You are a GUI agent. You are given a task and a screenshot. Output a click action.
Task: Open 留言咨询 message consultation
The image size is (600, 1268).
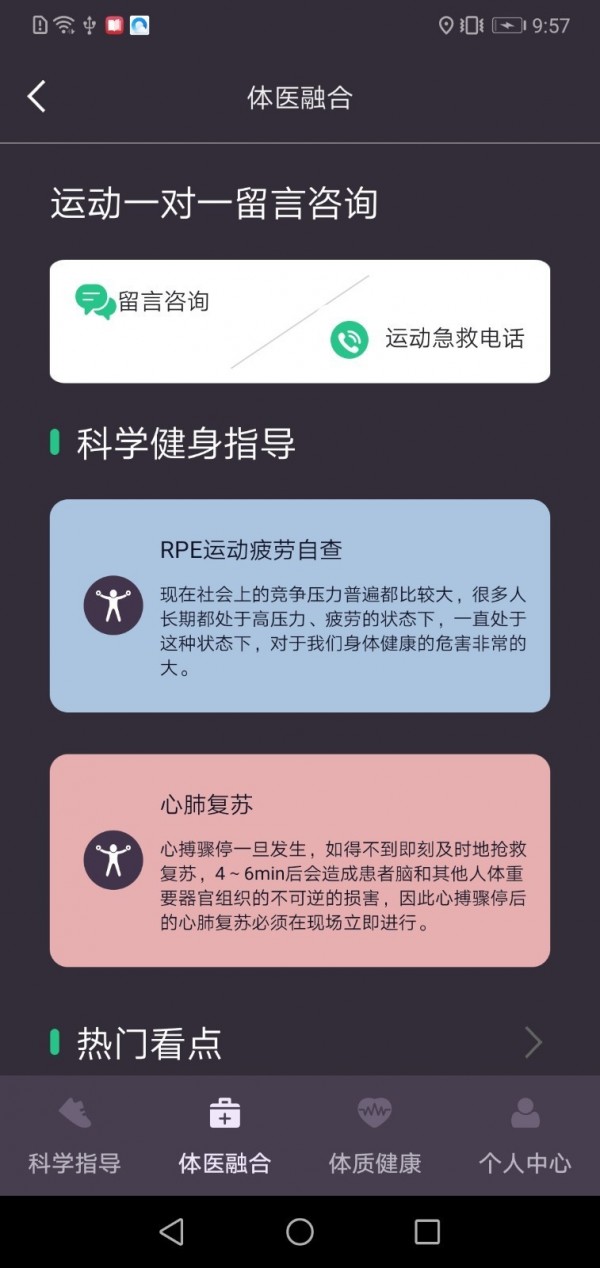pyautogui.click(x=143, y=301)
